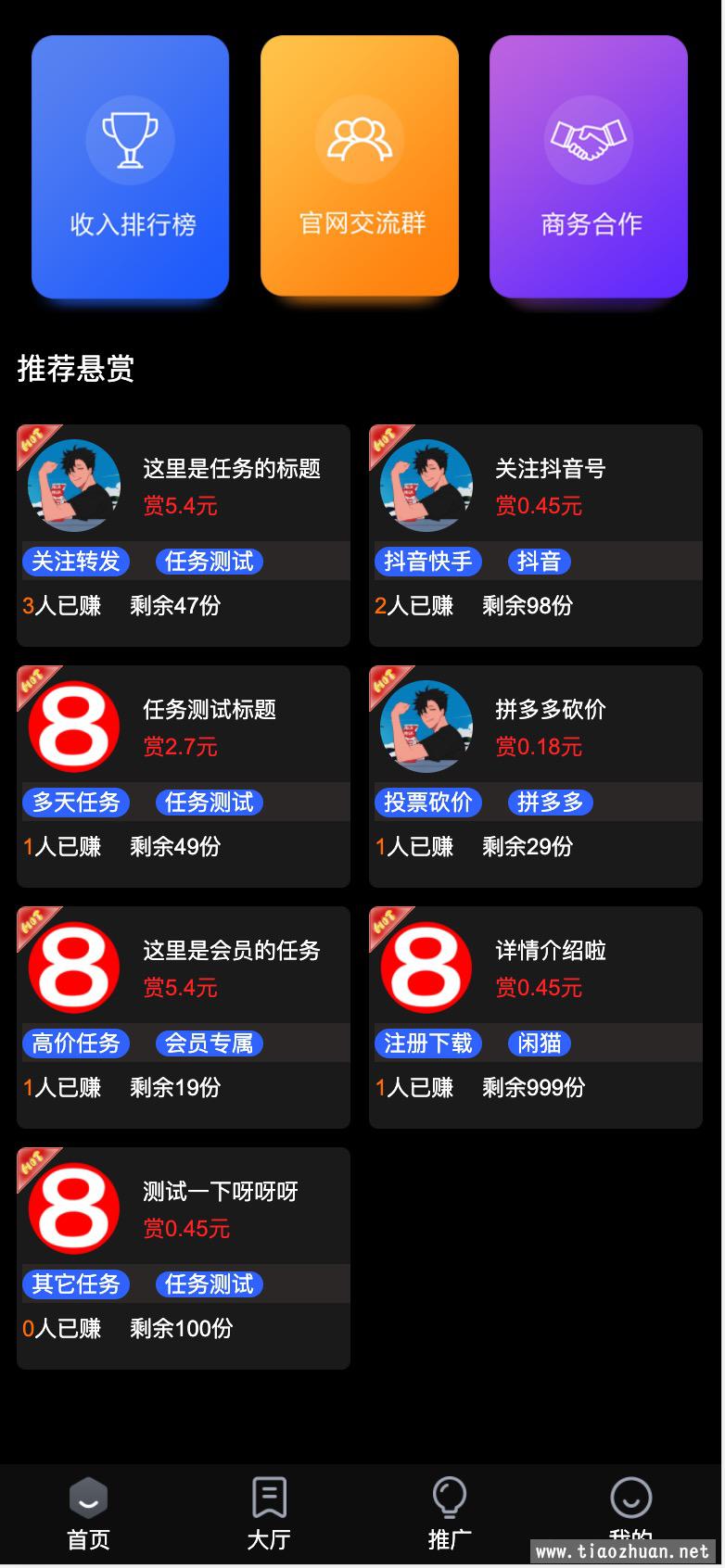
Task: Click the 商务合作 handshake icon
Action: tap(589, 139)
